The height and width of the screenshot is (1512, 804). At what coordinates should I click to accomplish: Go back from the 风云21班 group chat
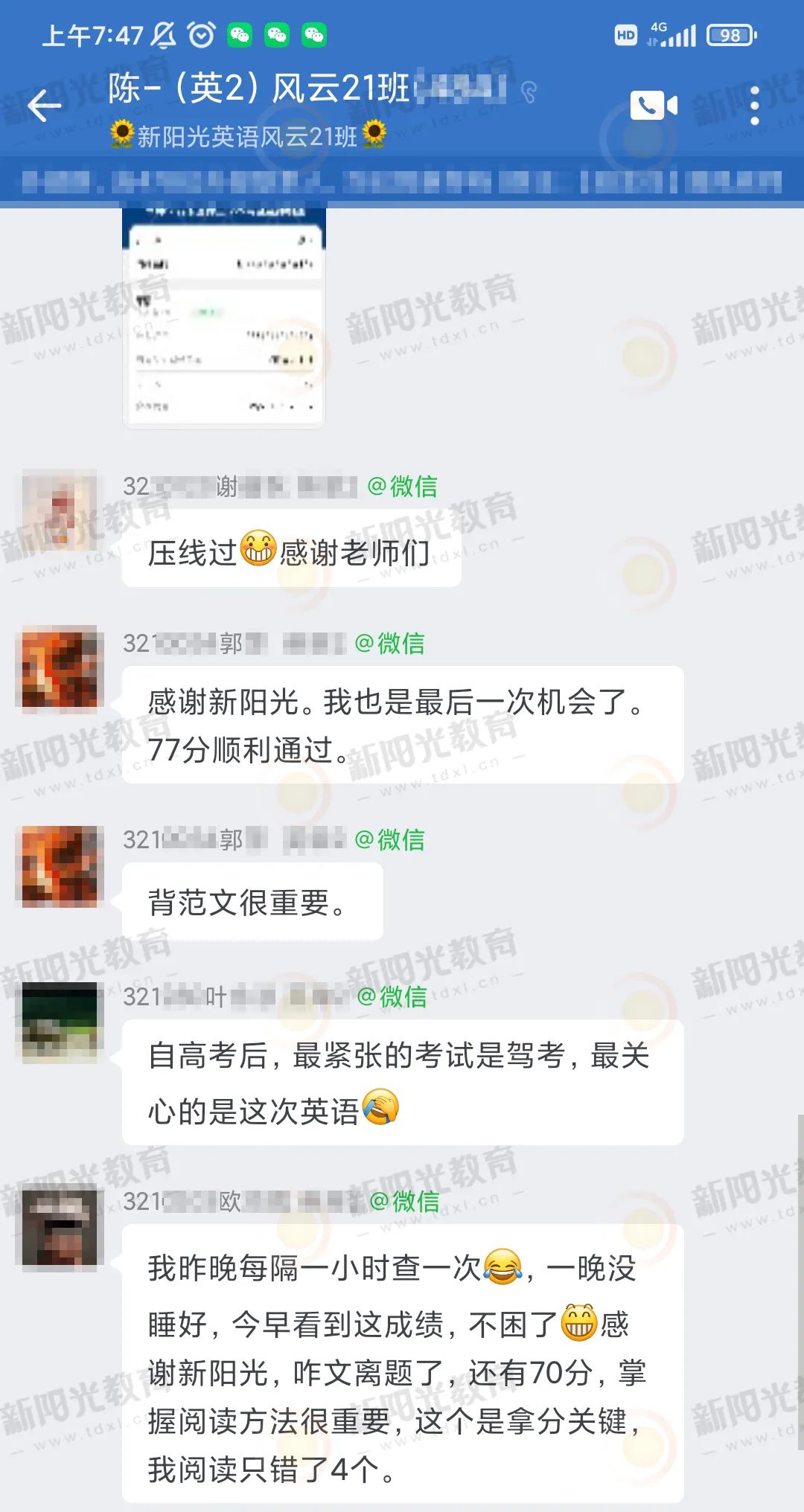[45, 106]
